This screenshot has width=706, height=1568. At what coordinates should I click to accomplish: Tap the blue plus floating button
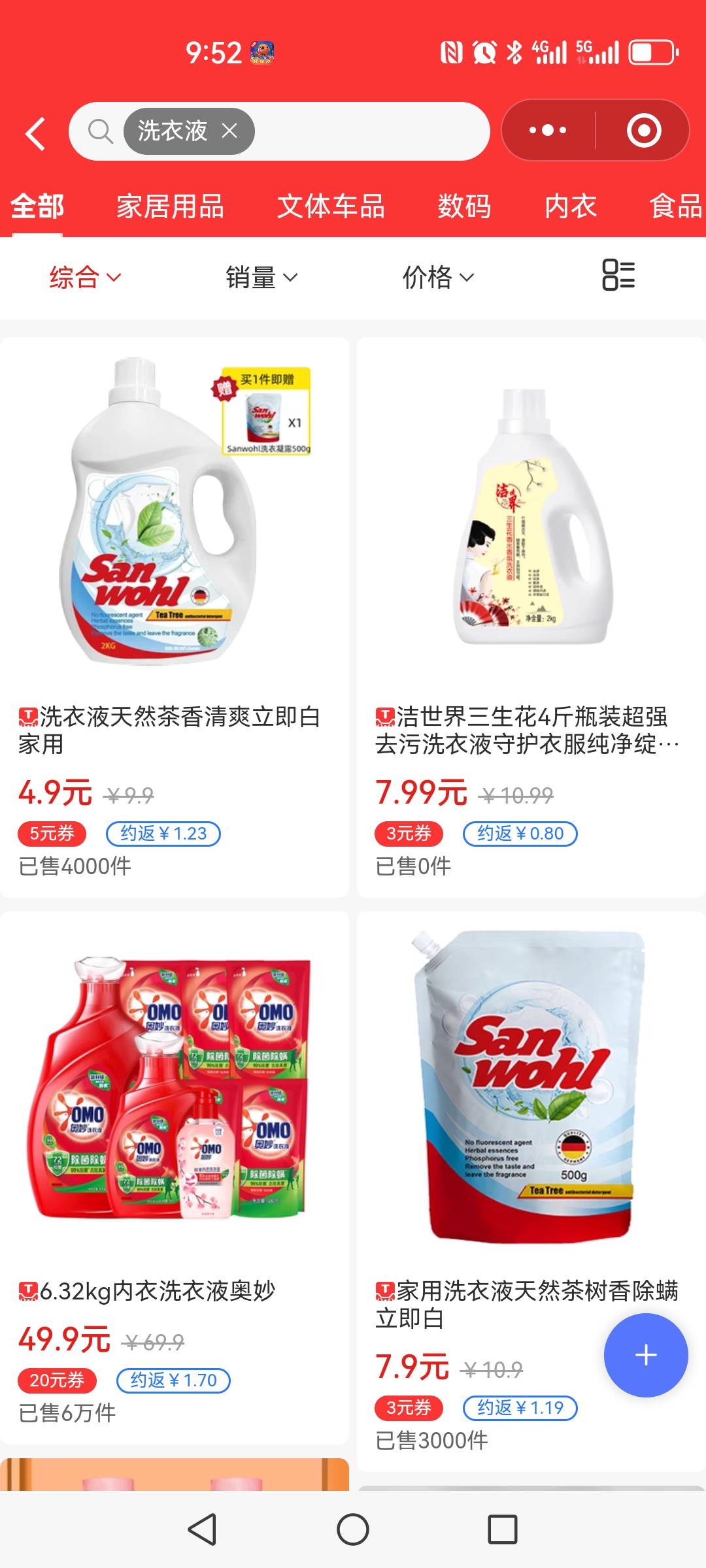pos(646,1355)
